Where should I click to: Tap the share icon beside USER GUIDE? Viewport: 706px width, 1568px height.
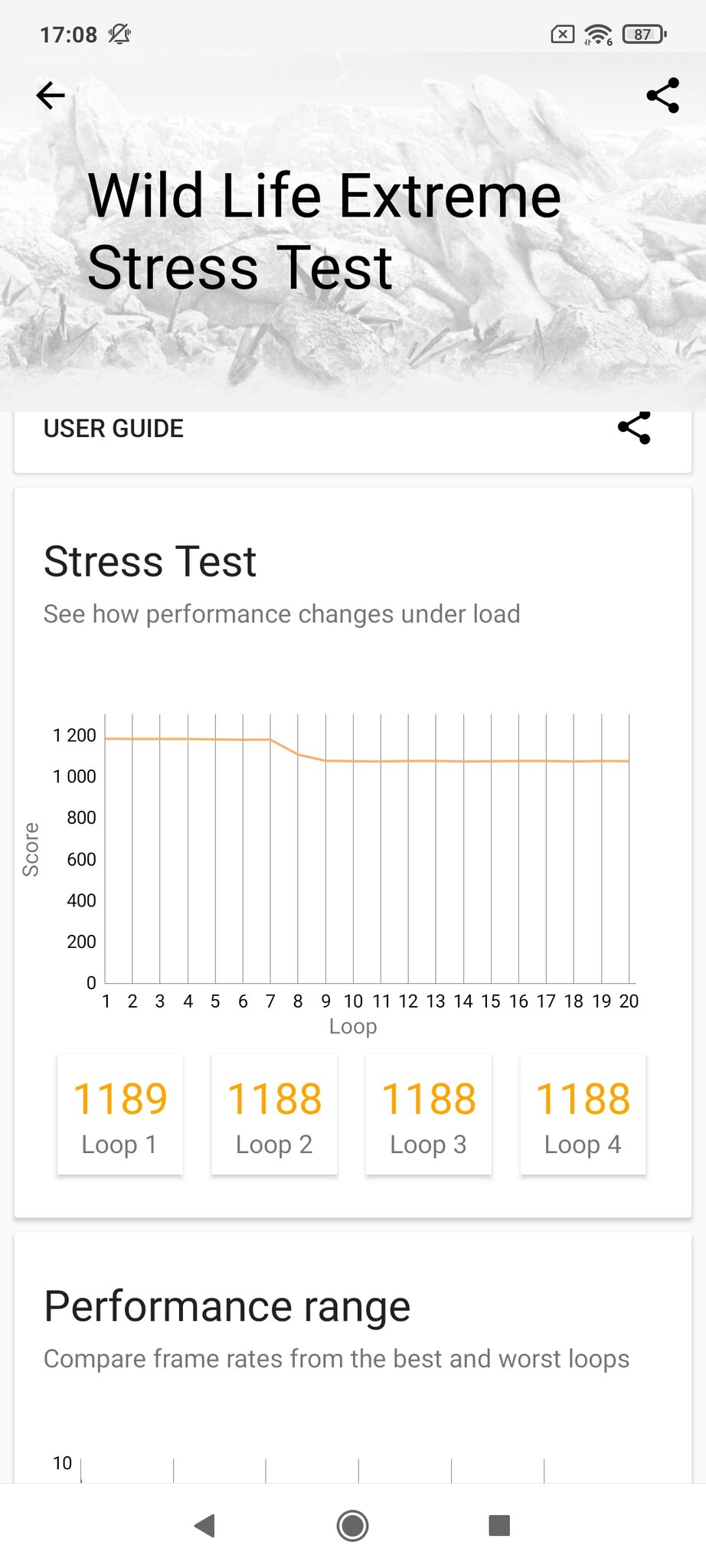[x=634, y=428]
